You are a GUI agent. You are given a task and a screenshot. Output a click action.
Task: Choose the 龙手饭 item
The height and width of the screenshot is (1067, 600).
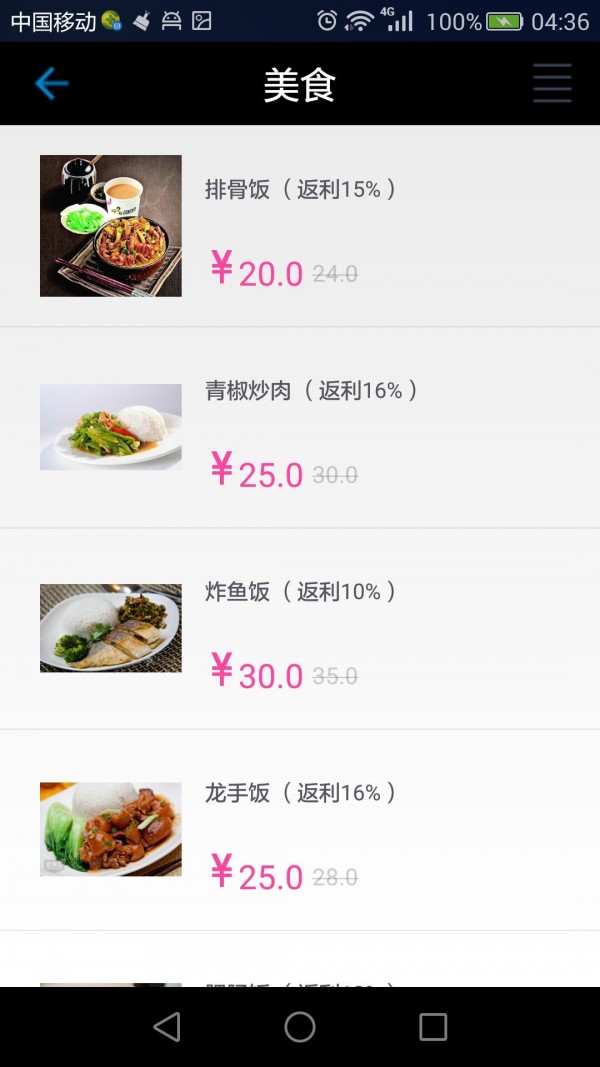pyautogui.click(x=300, y=830)
